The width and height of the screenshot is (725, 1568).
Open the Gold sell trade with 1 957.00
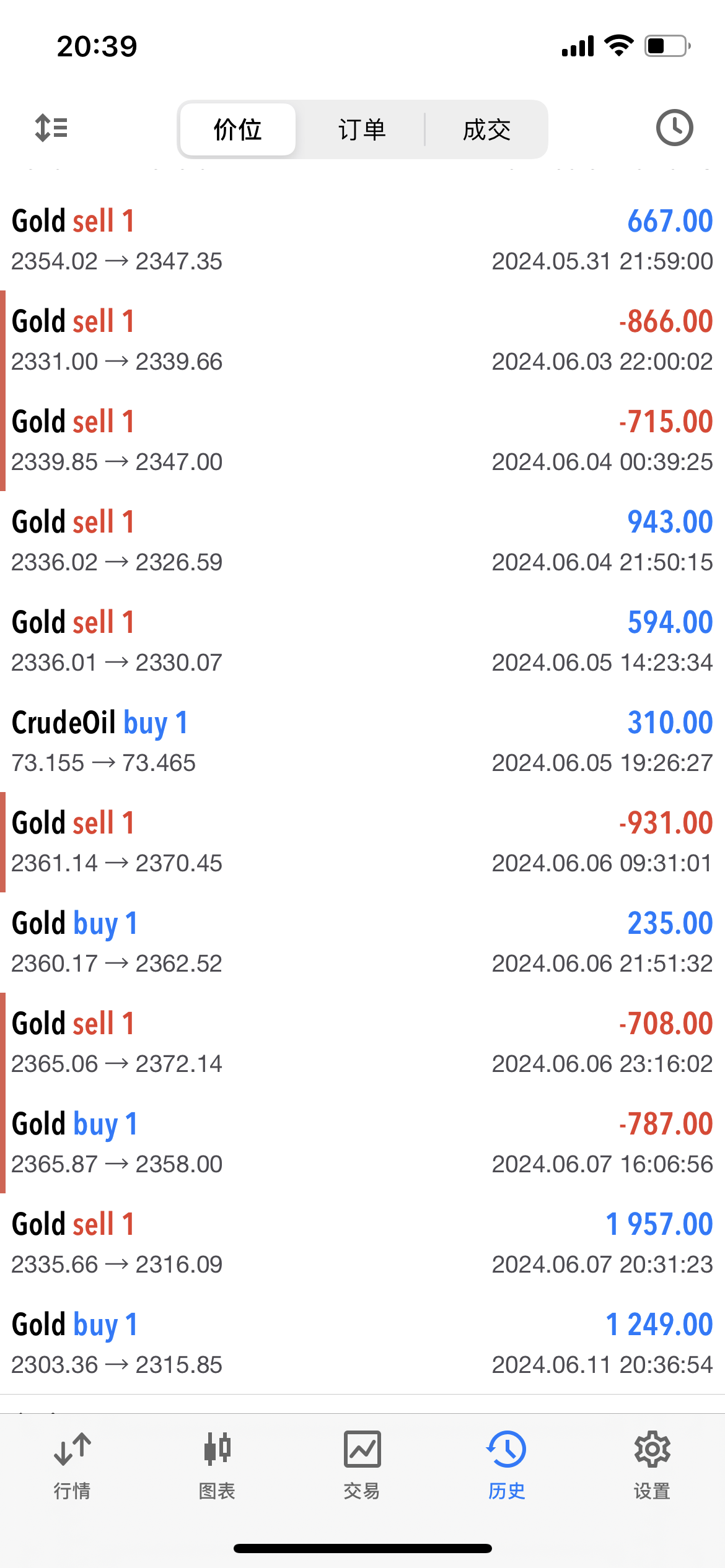[362, 1244]
